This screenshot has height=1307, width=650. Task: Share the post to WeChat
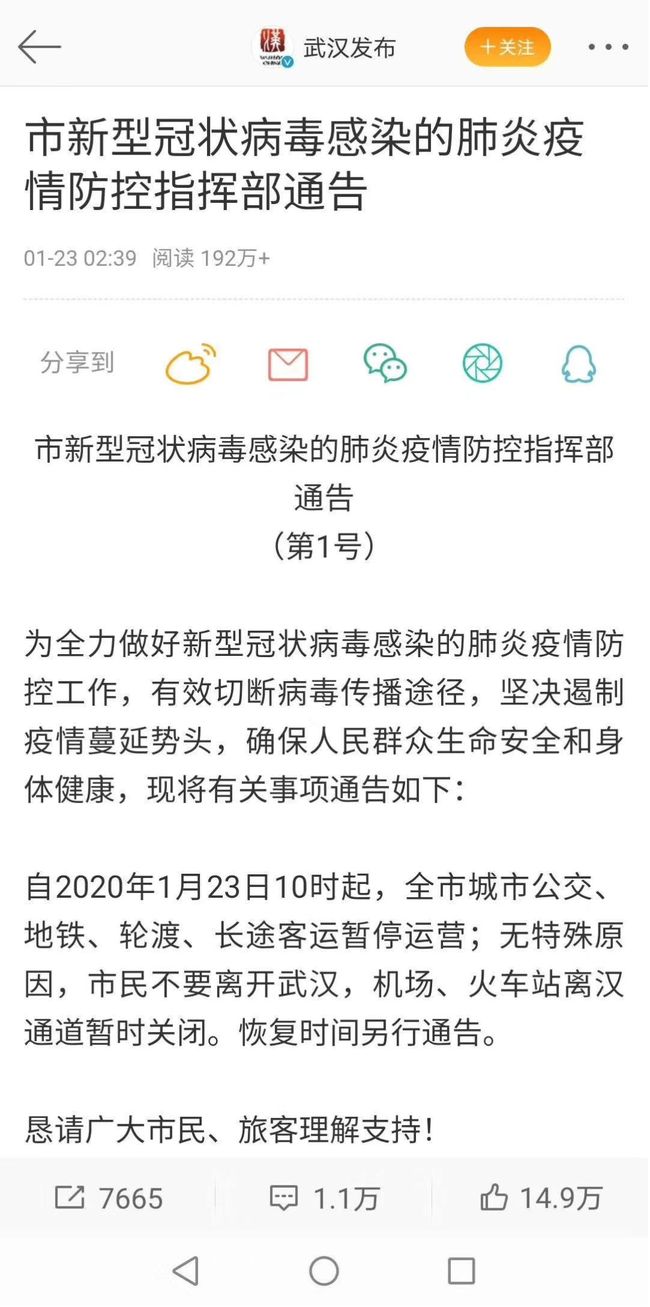click(385, 364)
